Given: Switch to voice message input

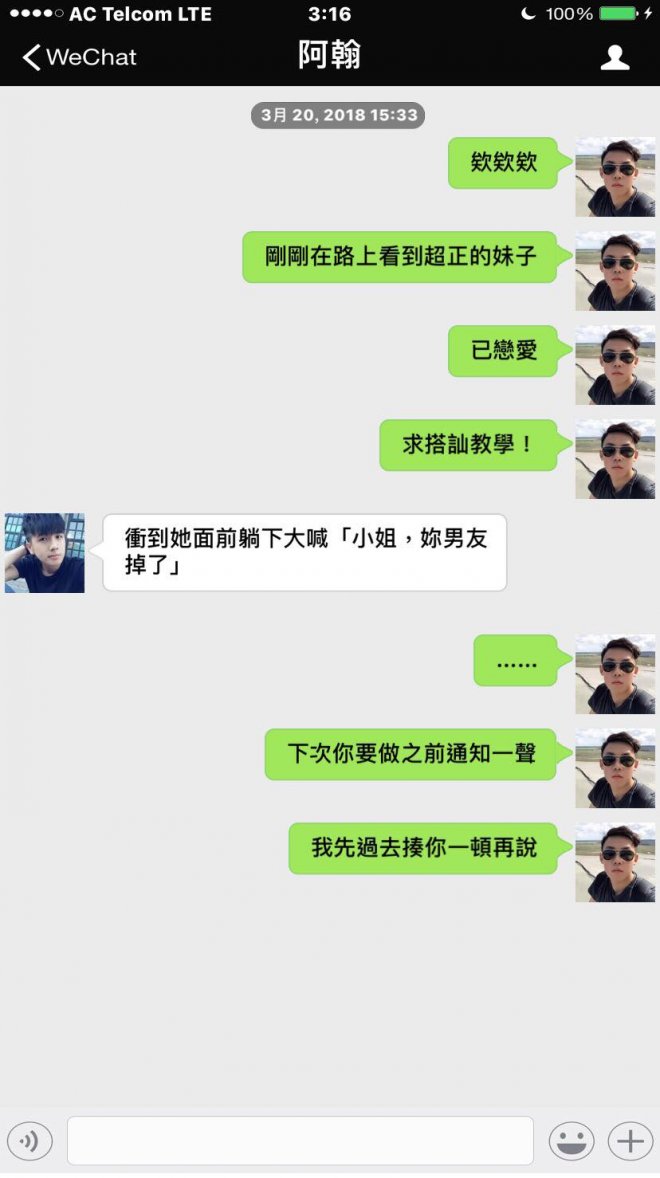Looking at the screenshot, I should pos(30,1140).
